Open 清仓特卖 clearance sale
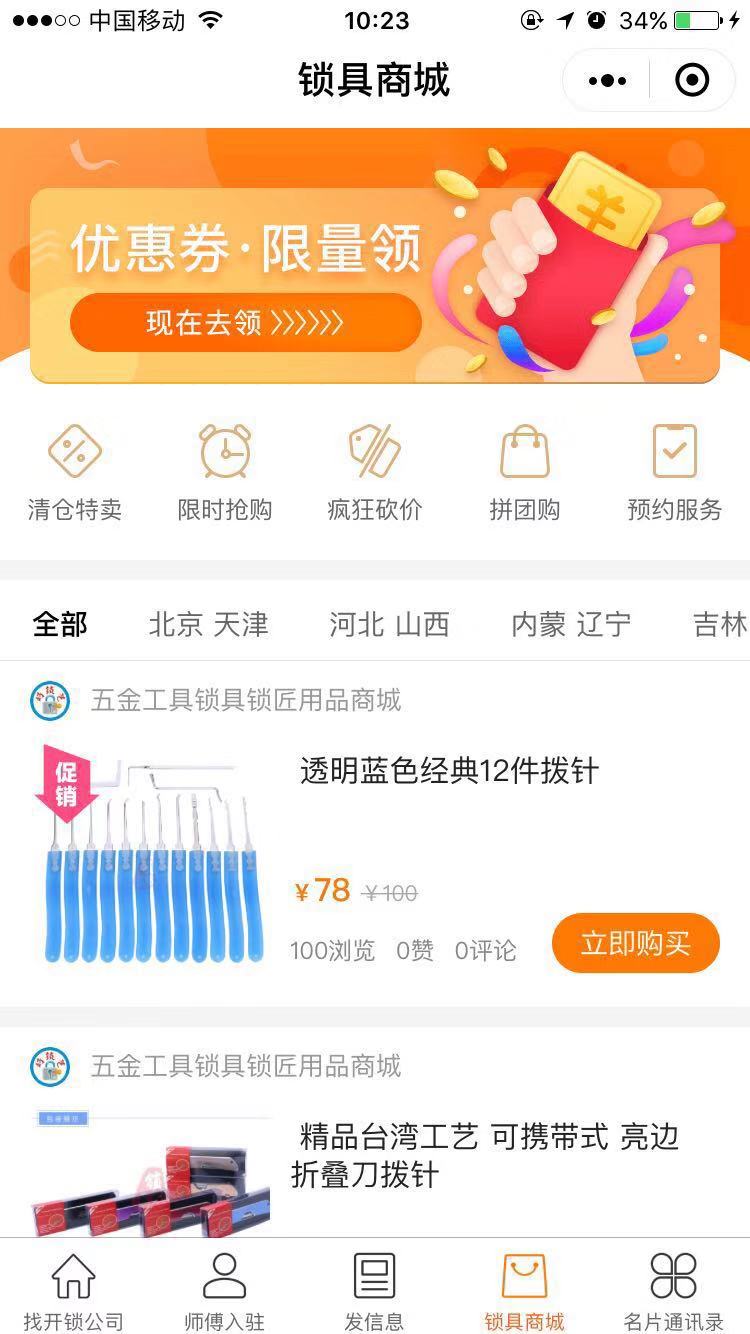This screenshot has width=750, height=1334. [75, 472]
